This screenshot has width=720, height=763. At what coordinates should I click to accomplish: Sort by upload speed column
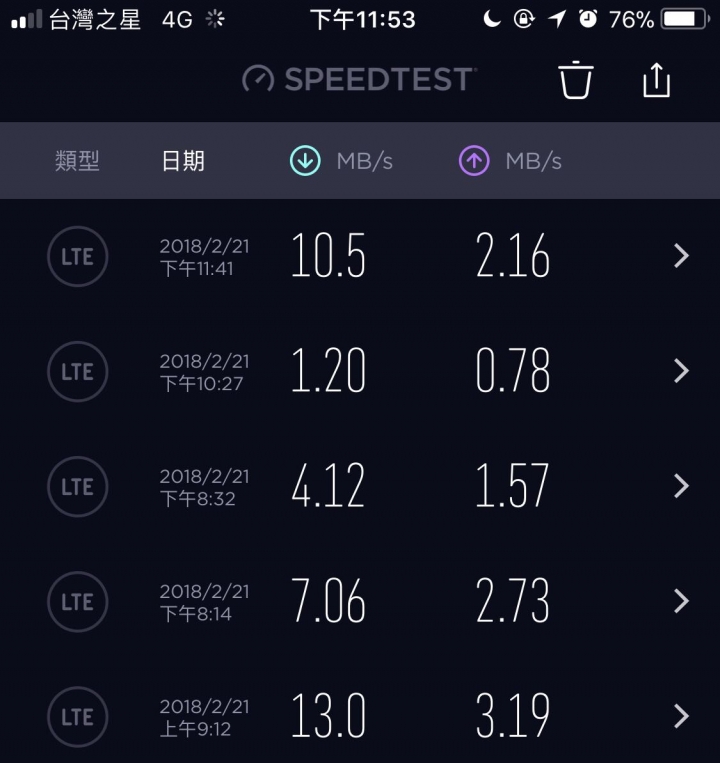pos(510,161)
